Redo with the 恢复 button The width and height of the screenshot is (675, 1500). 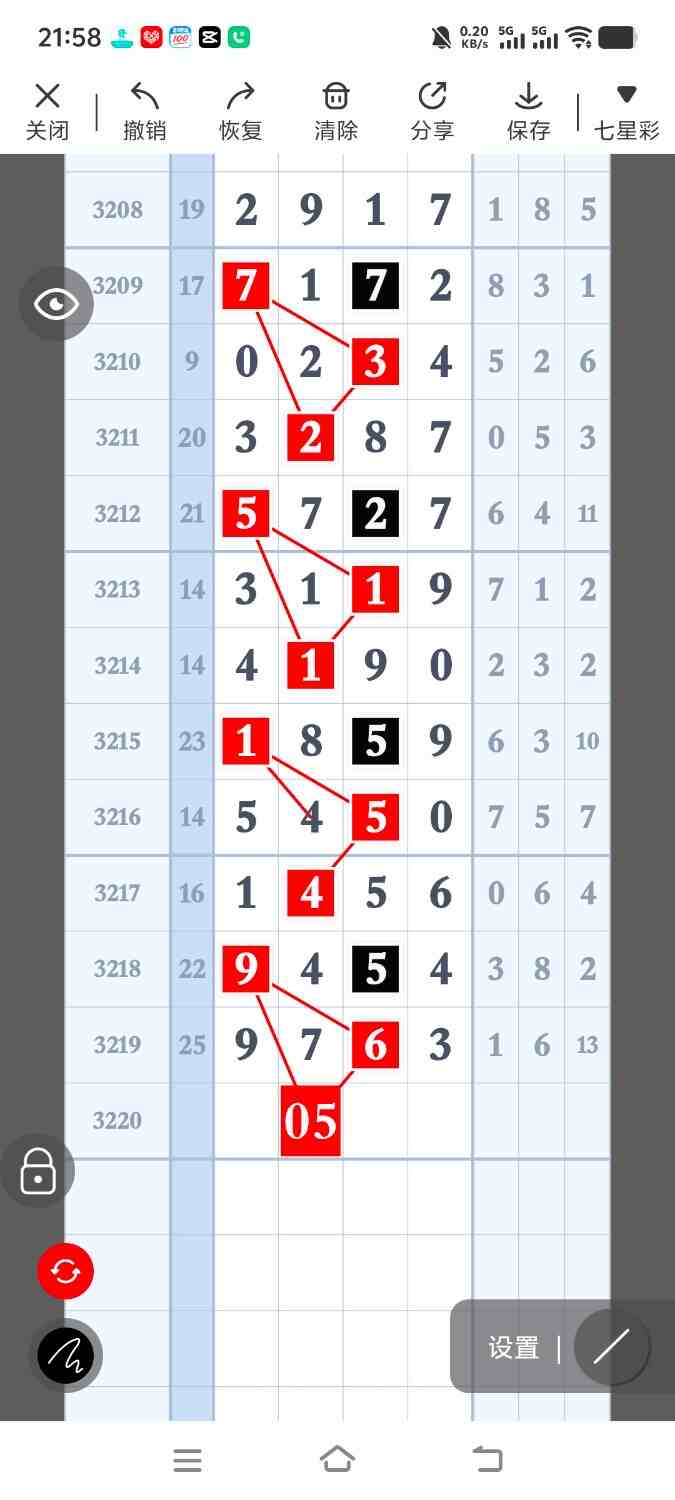click(240, 111)
